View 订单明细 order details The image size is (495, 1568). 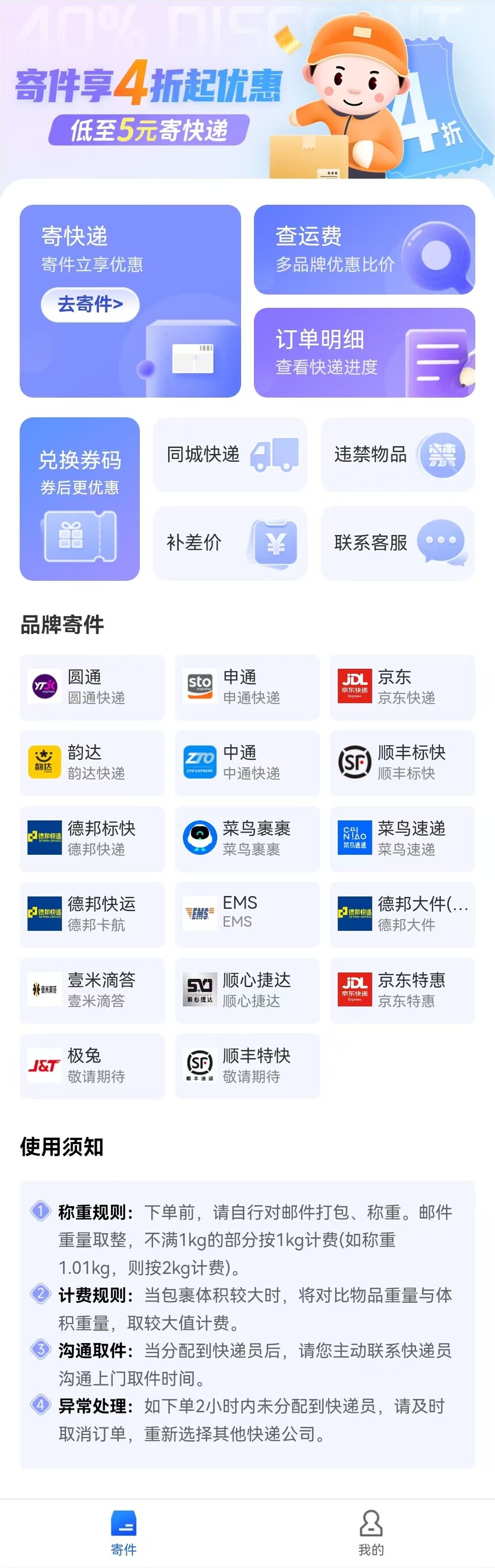pyautogui.click(x=364, y=353)
